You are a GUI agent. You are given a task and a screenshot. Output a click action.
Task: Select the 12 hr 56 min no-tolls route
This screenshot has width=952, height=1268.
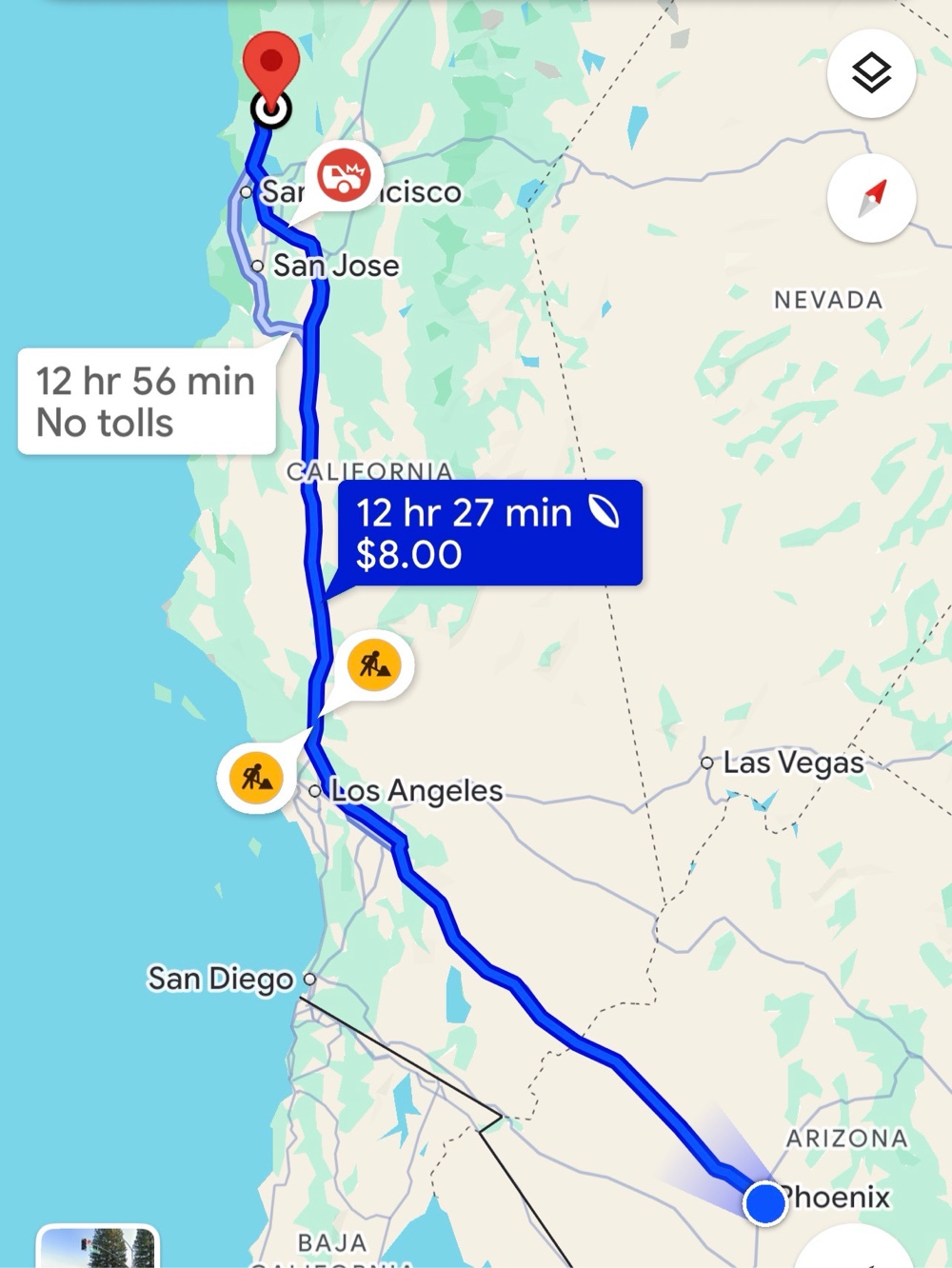coord(147,402)
